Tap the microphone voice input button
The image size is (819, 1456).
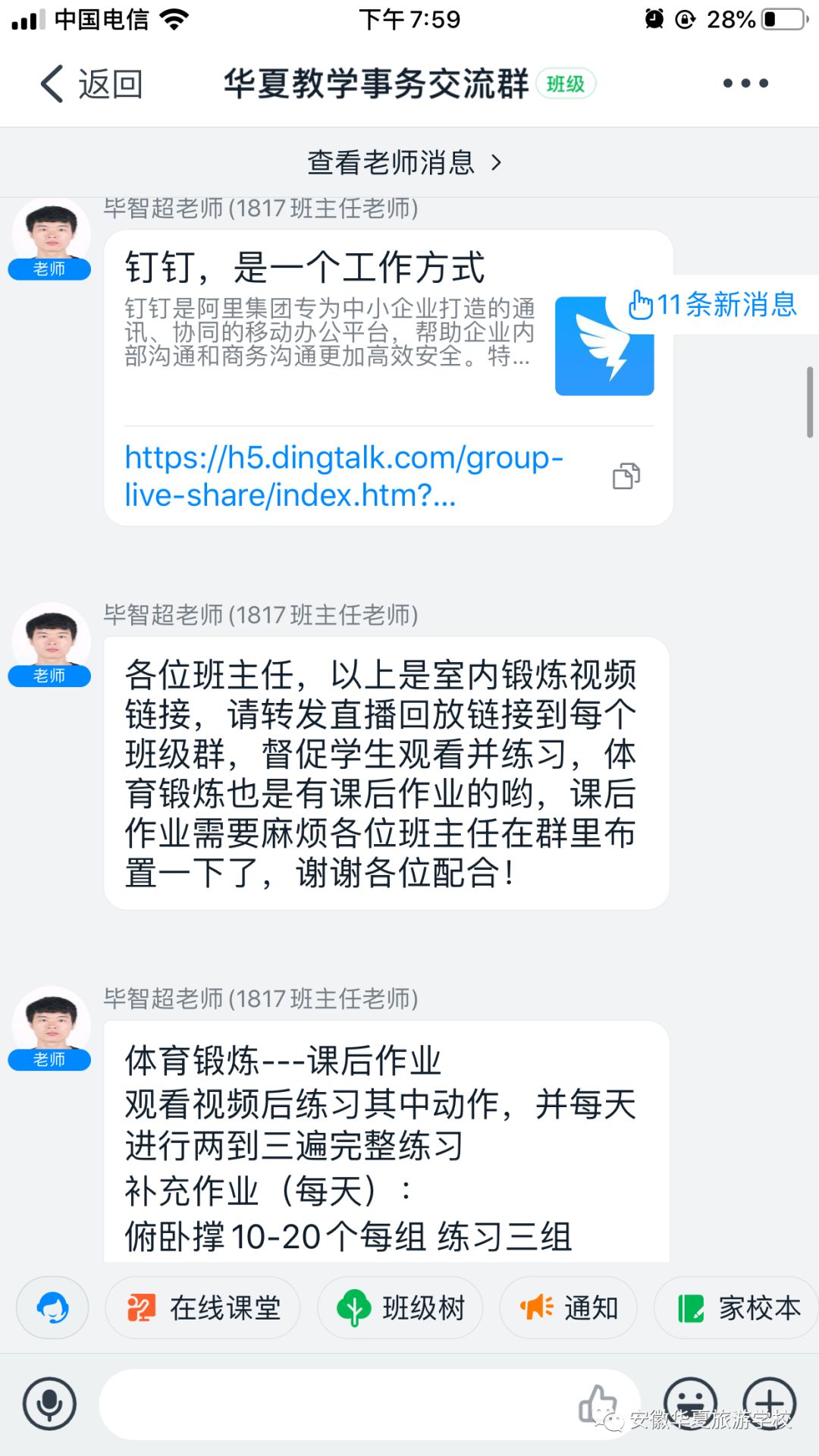coord(50,1404)
